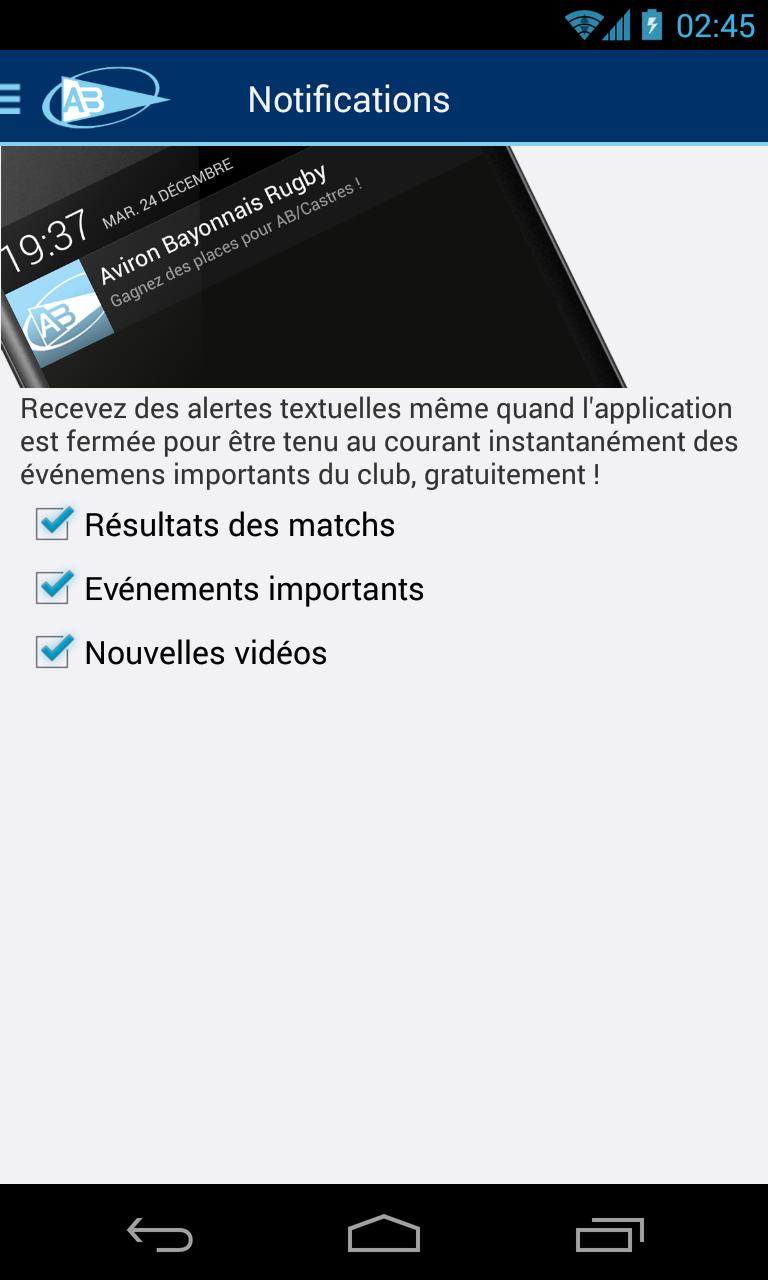Tap the Home navigation icon
The width and height of the screenshot is (768, 1280).
384,1237
